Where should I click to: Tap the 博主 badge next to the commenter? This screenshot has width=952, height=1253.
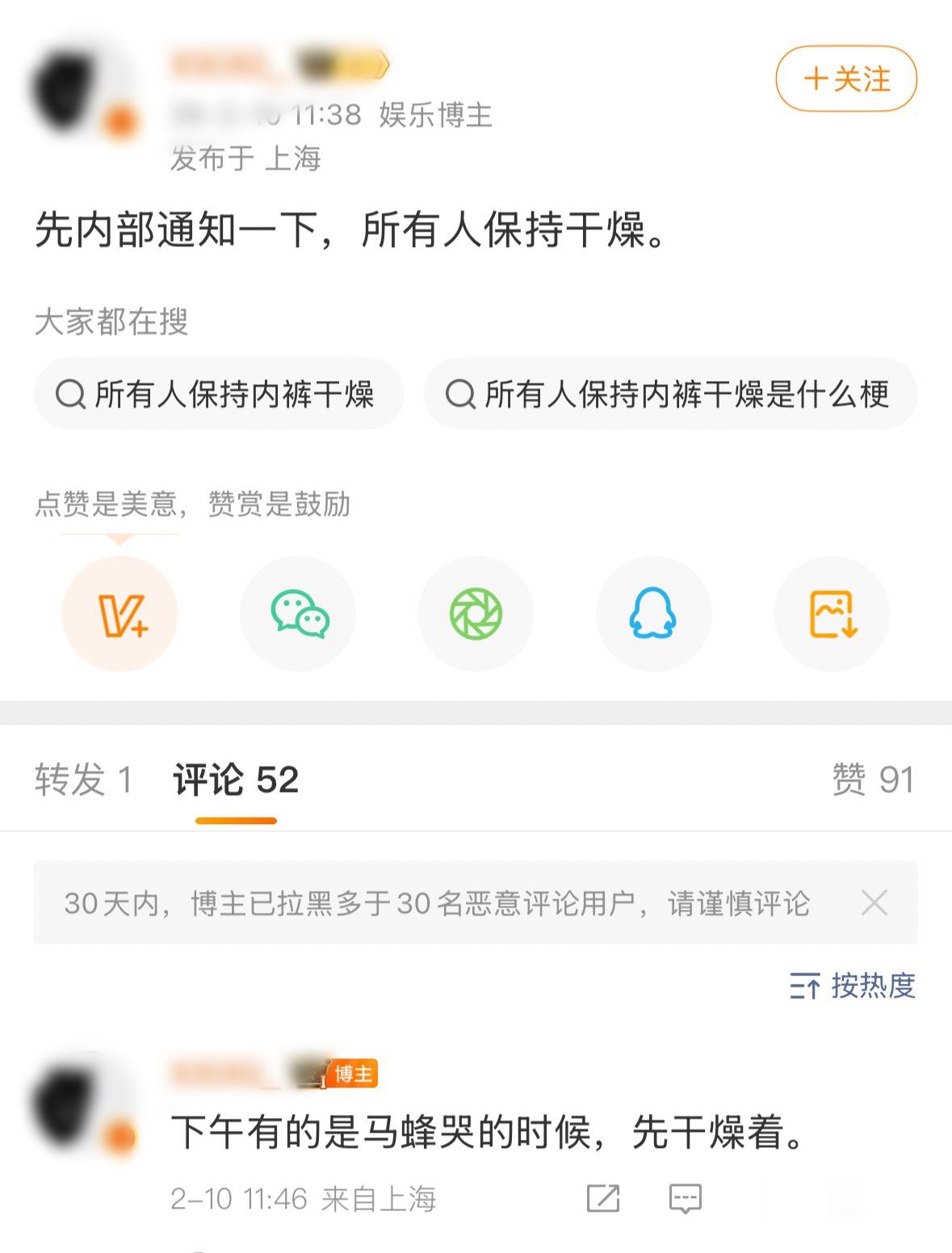point(355,1073)
